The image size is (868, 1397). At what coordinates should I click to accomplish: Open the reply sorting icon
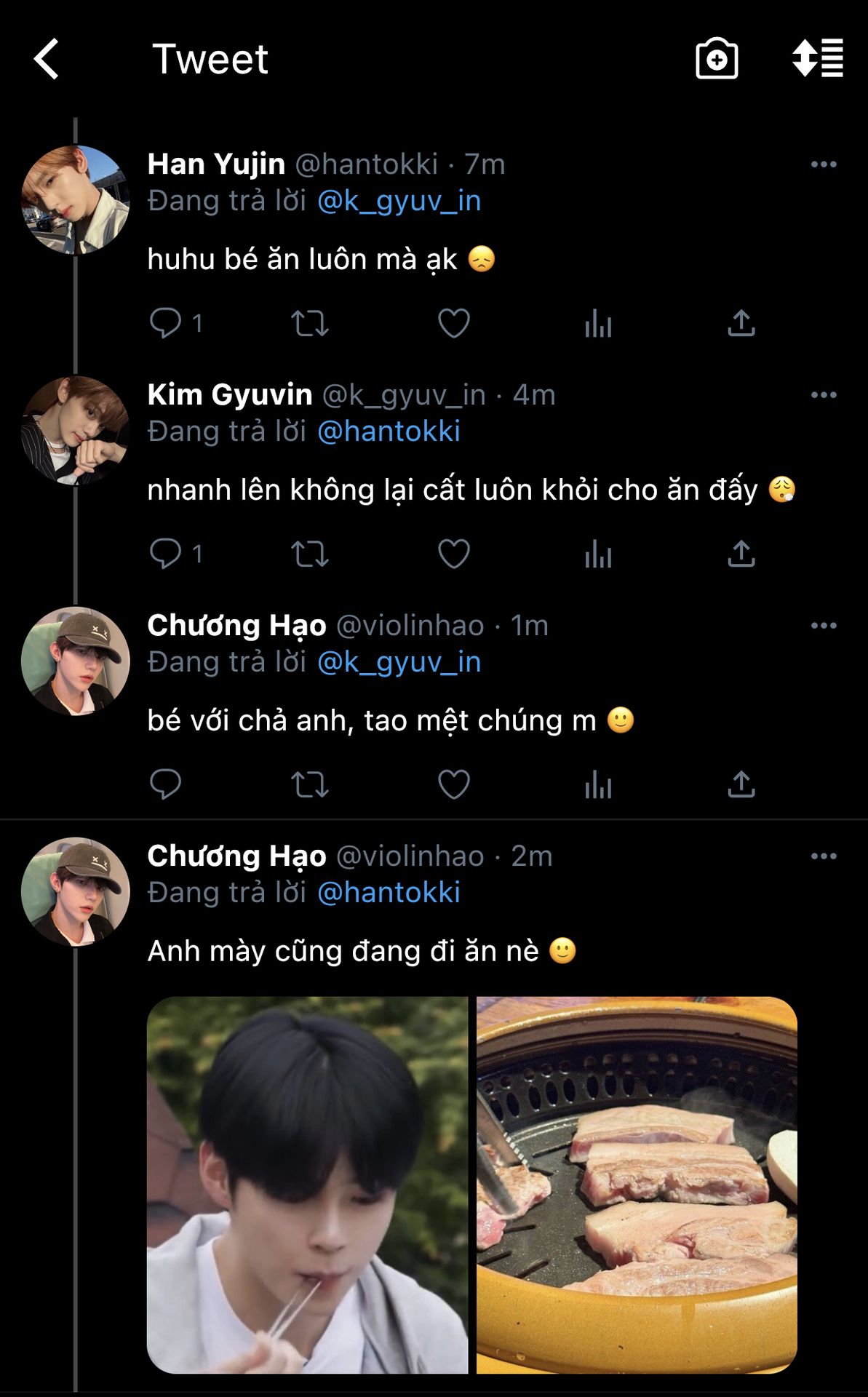[818, 58]
